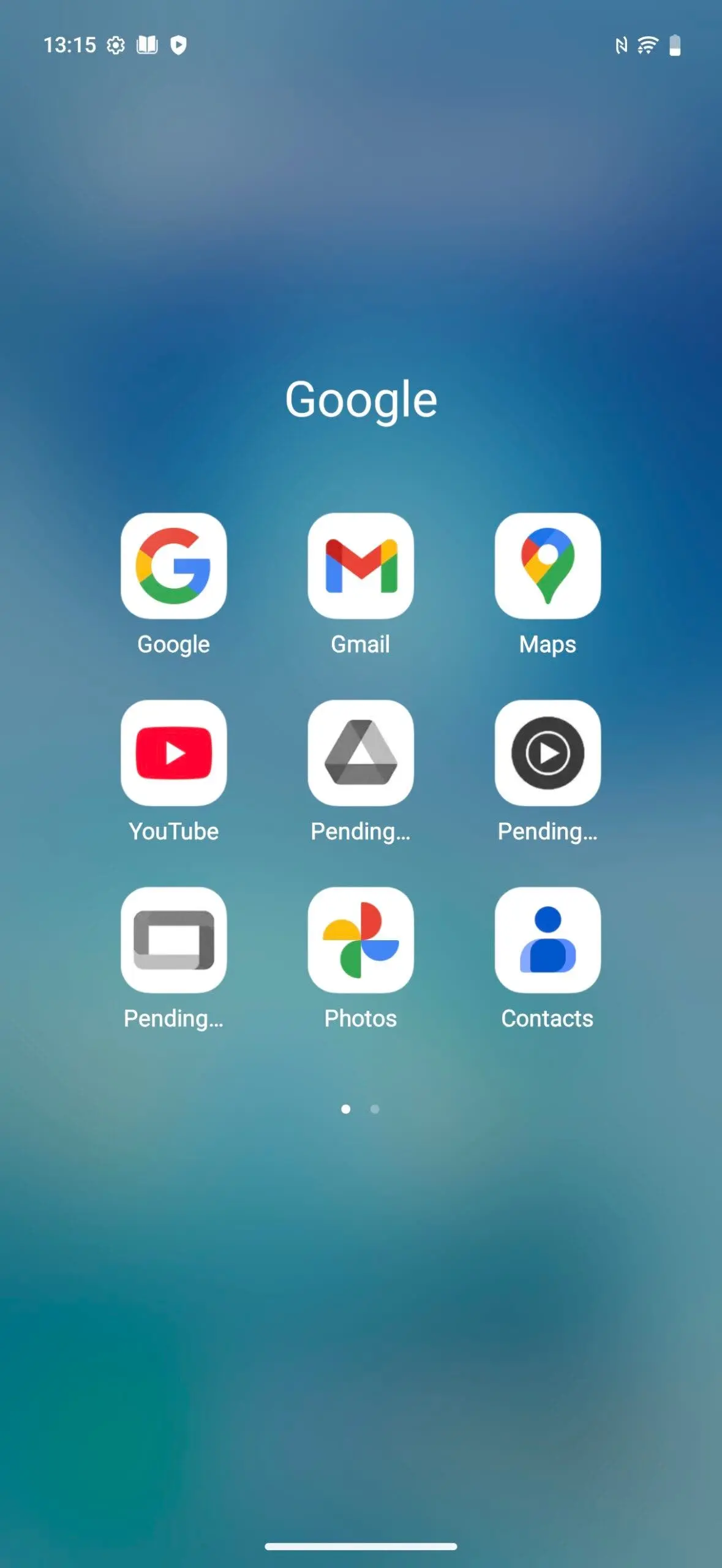Screen dimensions: 722x1568
Task: Tap the NFC icon in the status bar
Action: (x=621, y=44)
